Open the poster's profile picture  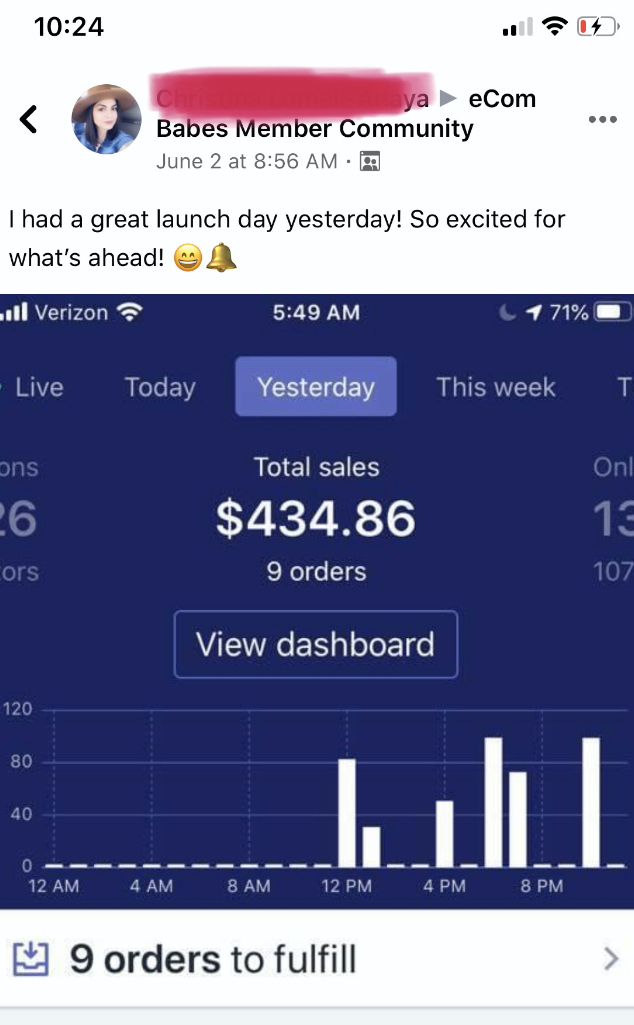coord(106,119)
